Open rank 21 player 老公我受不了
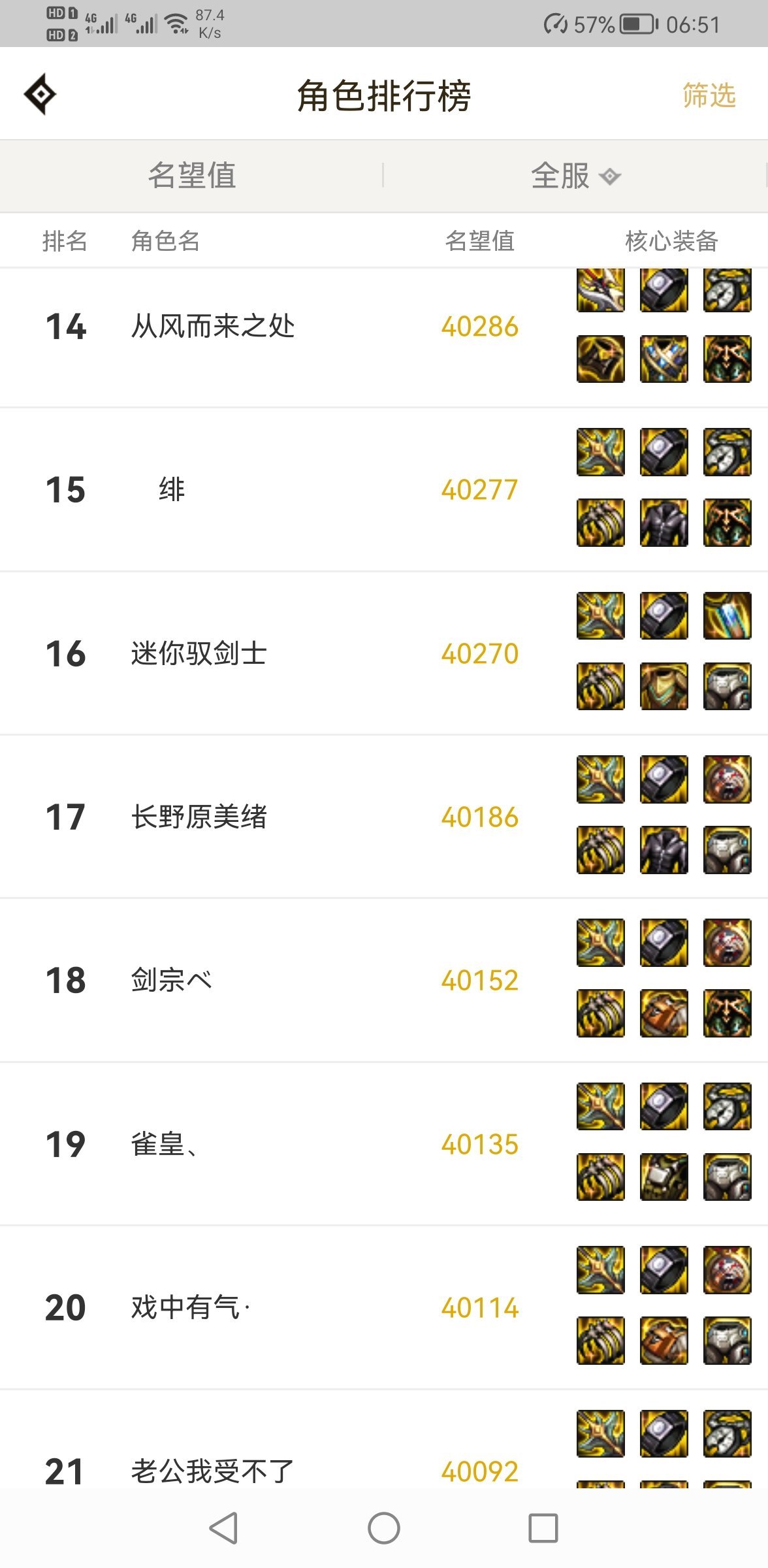The width and height of the screenshot is (768, 1568). click(384, 1440)
